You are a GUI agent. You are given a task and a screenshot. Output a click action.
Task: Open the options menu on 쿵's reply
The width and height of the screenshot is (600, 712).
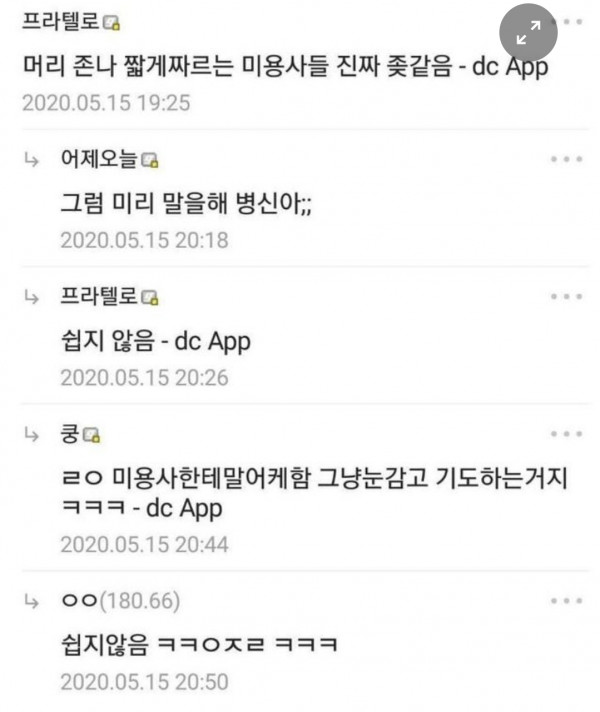(x=565, y=434)
